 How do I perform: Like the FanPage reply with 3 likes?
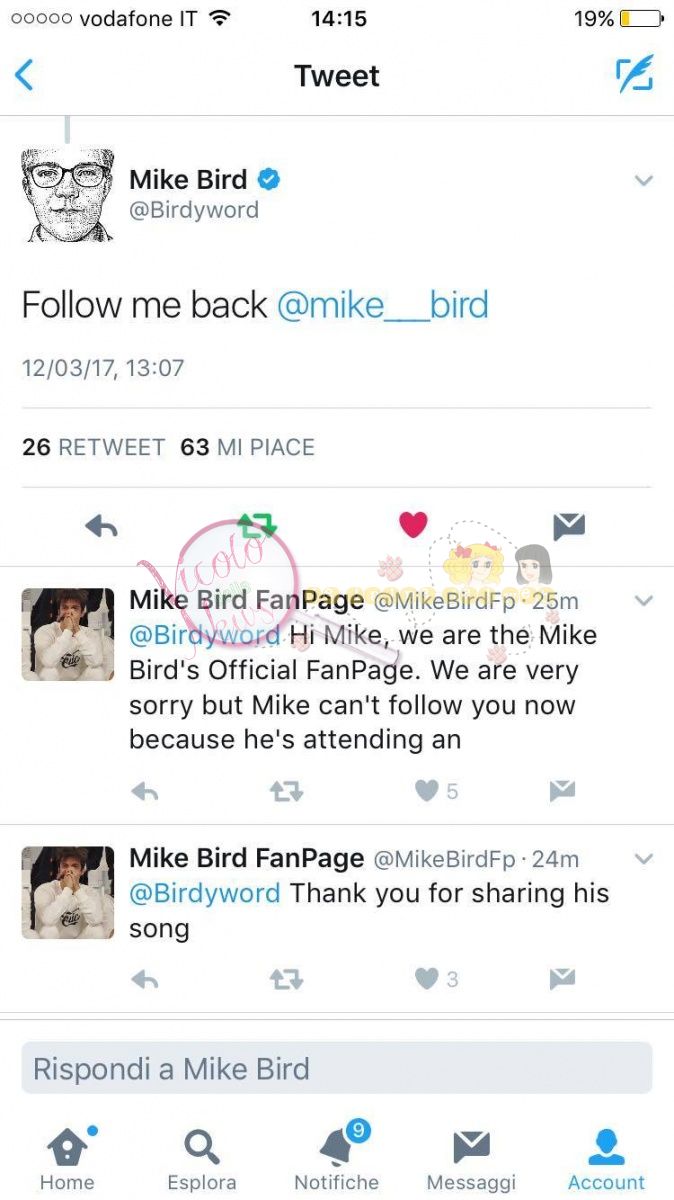tap(428, 980)
